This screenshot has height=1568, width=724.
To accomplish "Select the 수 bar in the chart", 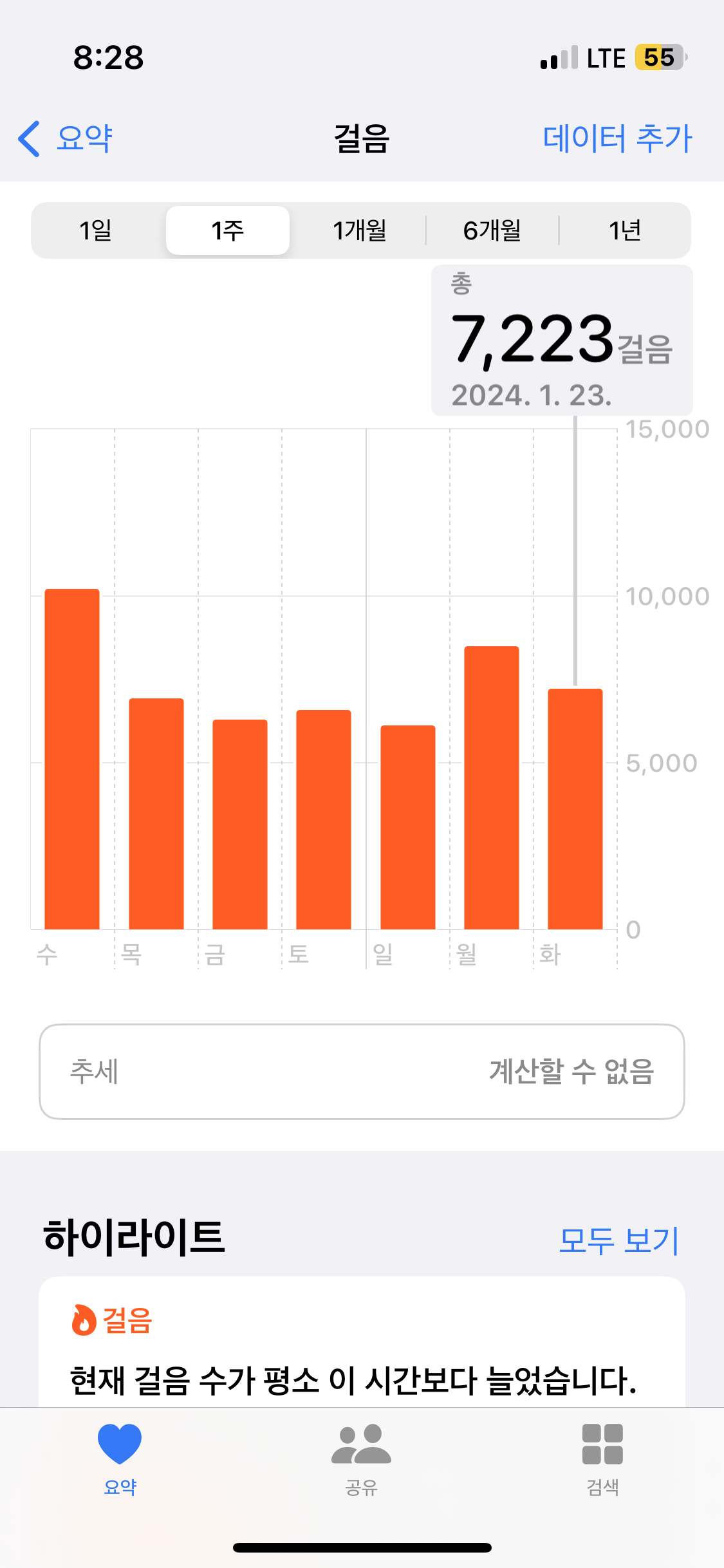I will tap(72, 760).
